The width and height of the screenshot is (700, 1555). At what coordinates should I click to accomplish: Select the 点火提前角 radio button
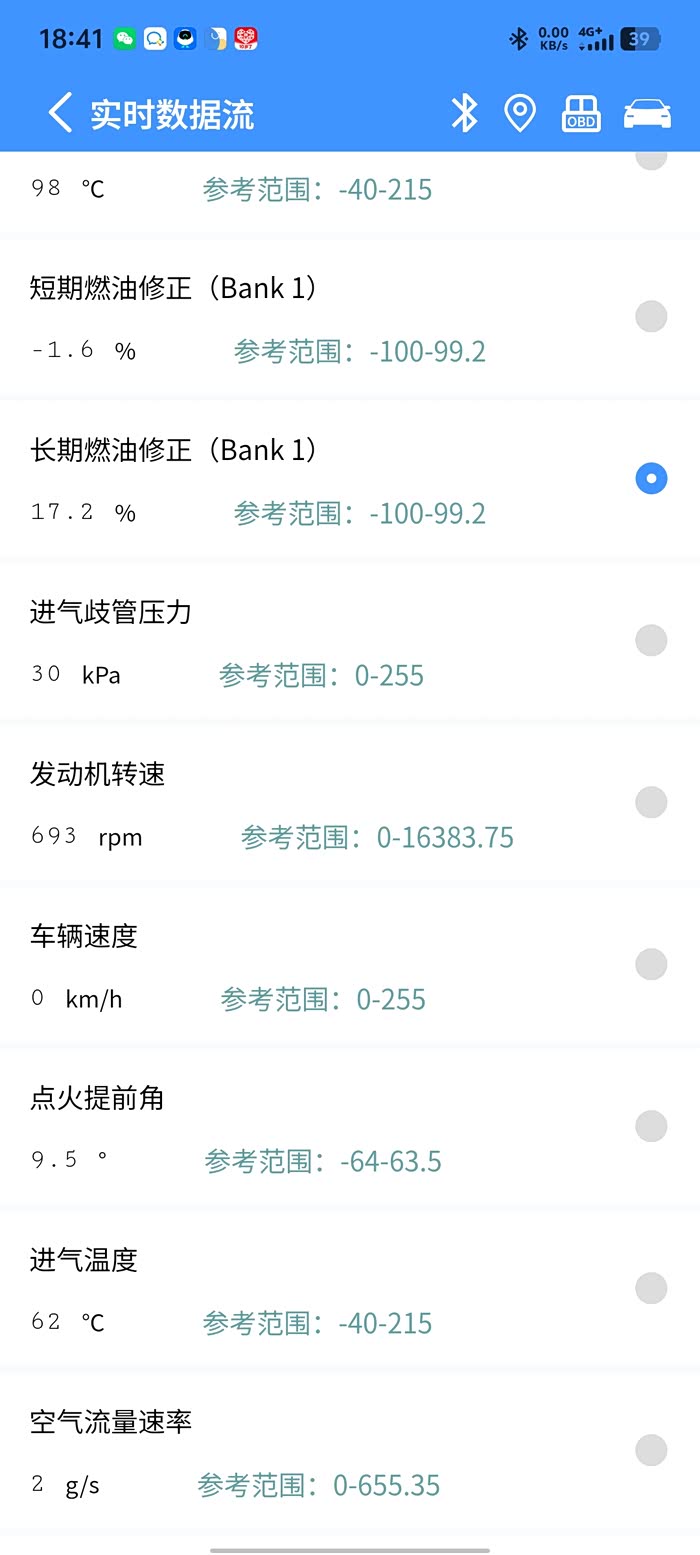click(x=651, y=1126)
